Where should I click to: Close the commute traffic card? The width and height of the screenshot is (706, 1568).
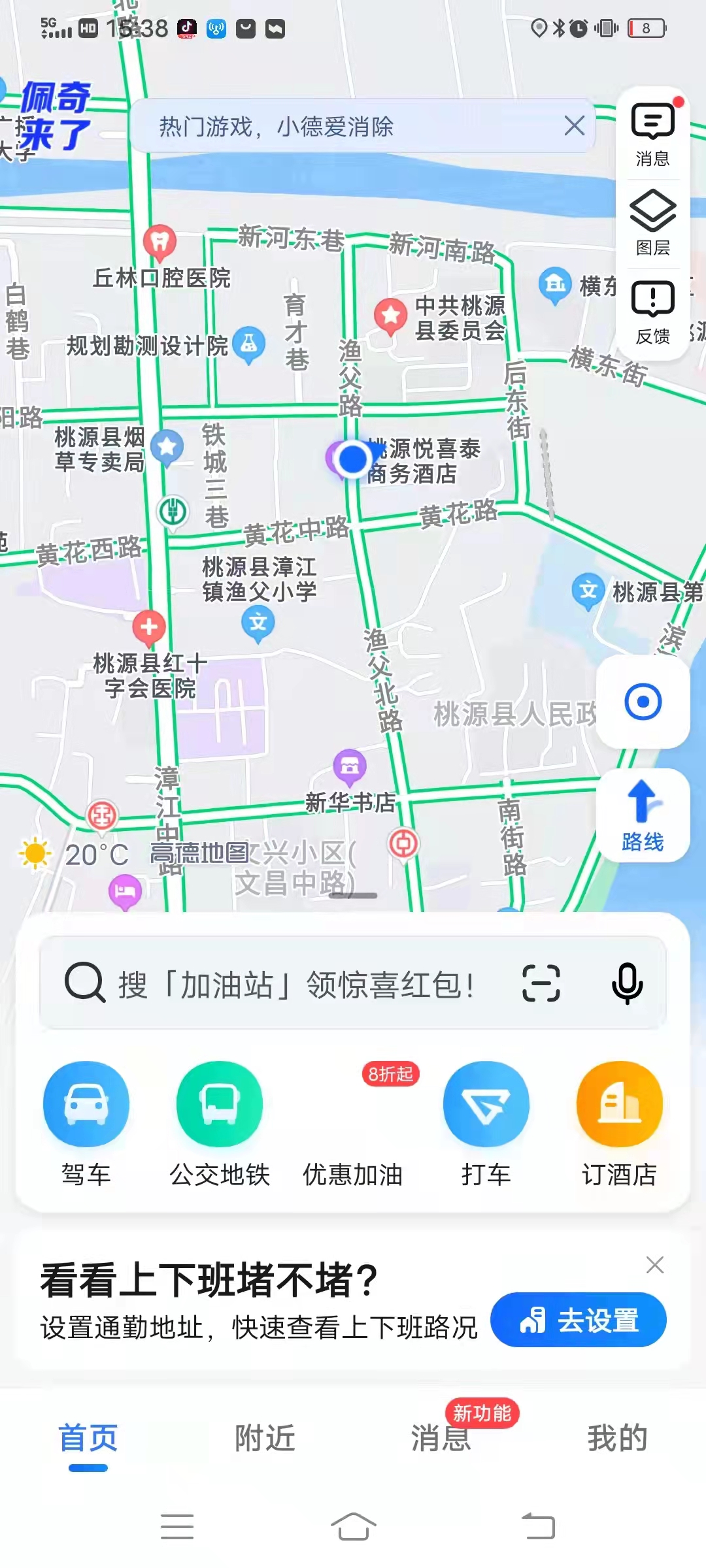(655, 1265)
